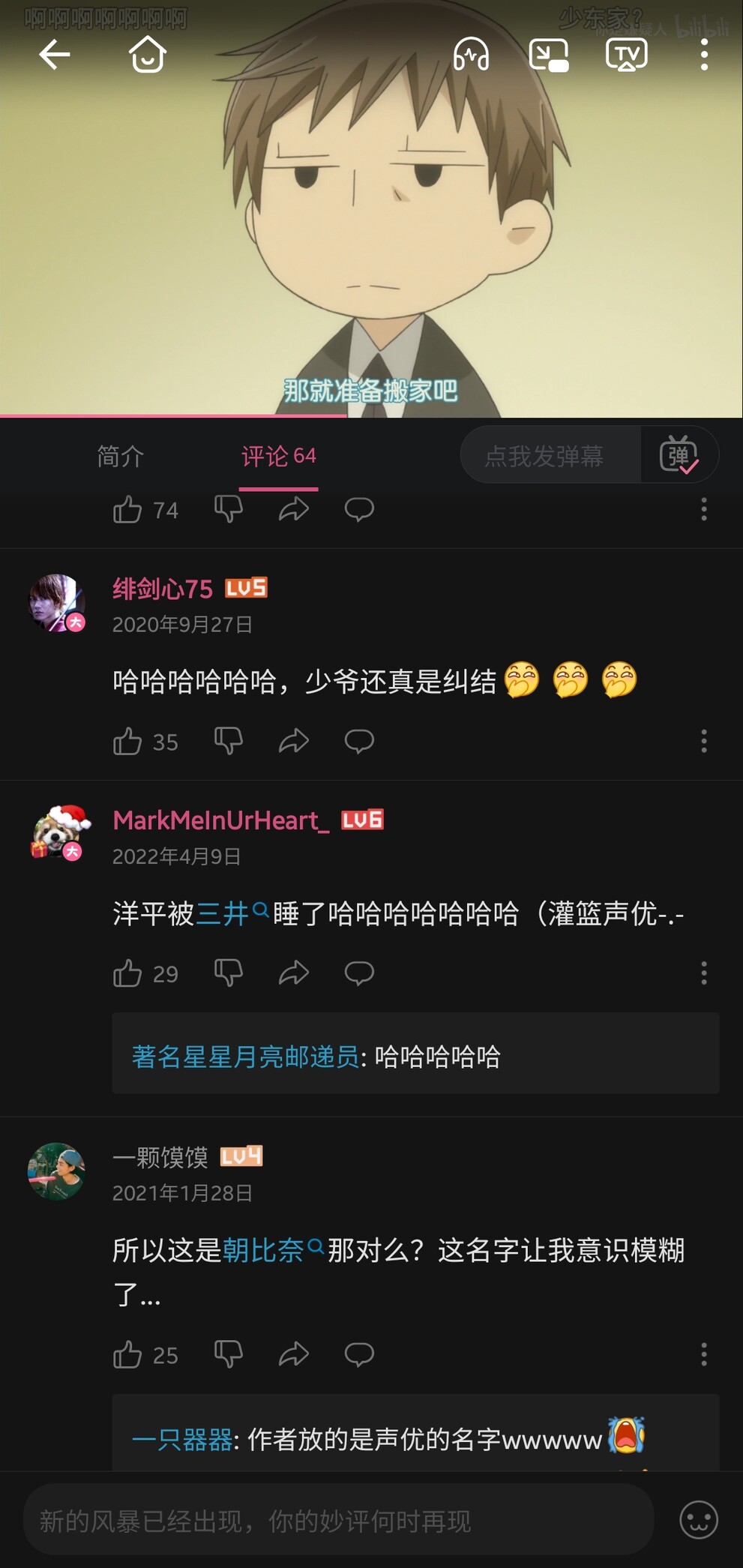Open the home icon in player bar
The width and height of the screenshot is (743, 1568).
point(147,55)
